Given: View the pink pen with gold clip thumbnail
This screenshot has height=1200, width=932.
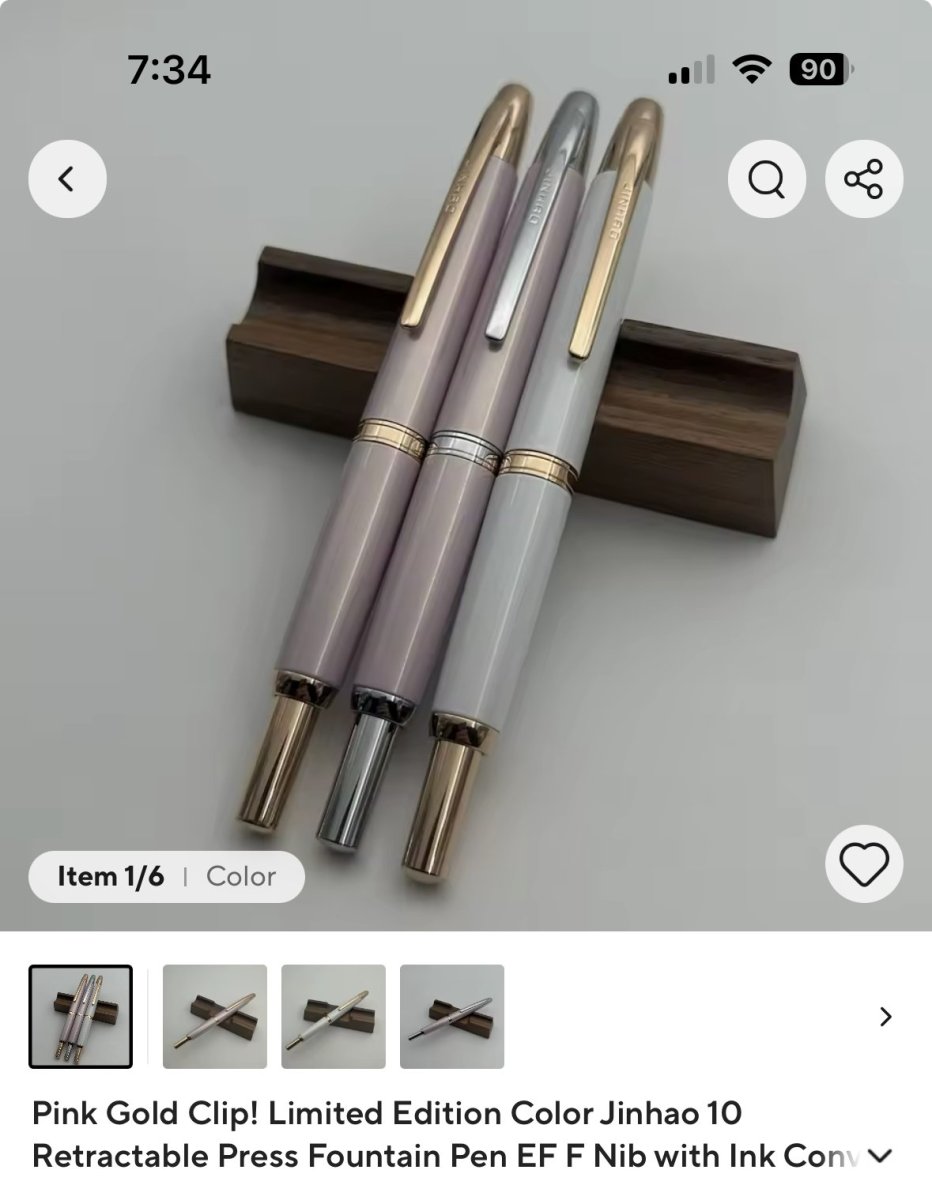Looking at the screenshot, I should click(215, 1016).
